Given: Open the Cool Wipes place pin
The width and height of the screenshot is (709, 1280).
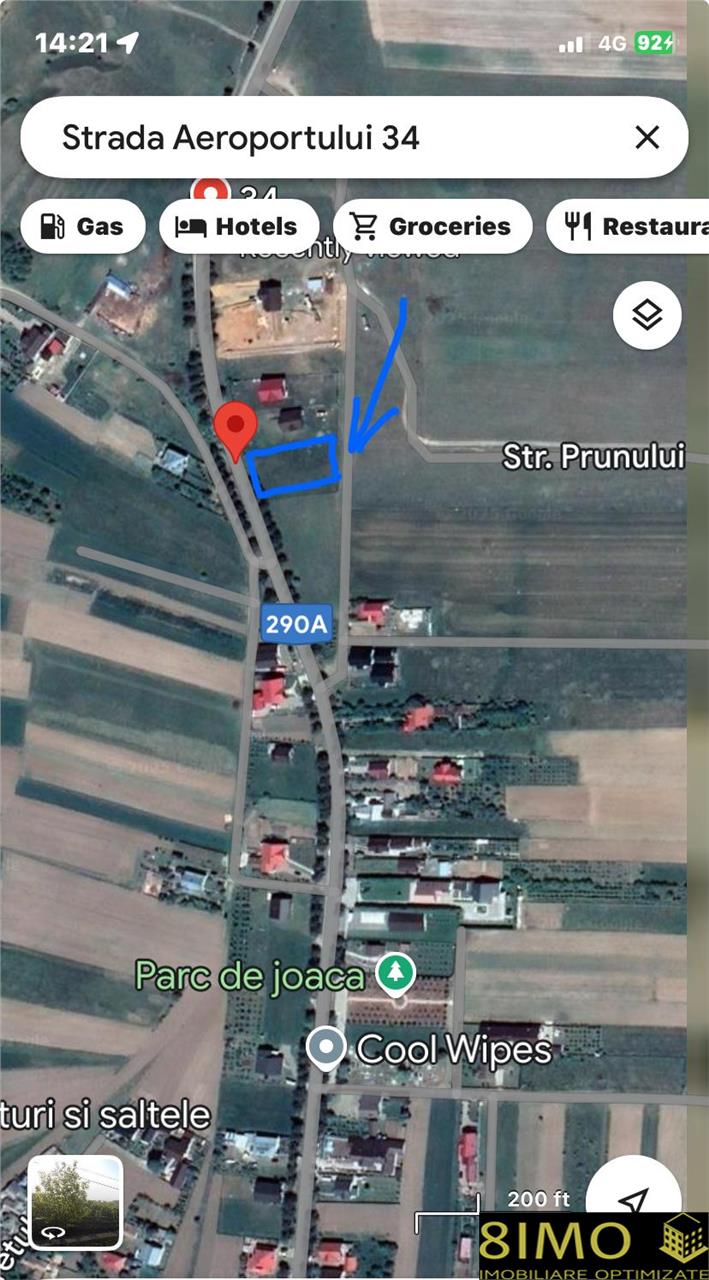Looking at the screenshot, I should 325,1049.
